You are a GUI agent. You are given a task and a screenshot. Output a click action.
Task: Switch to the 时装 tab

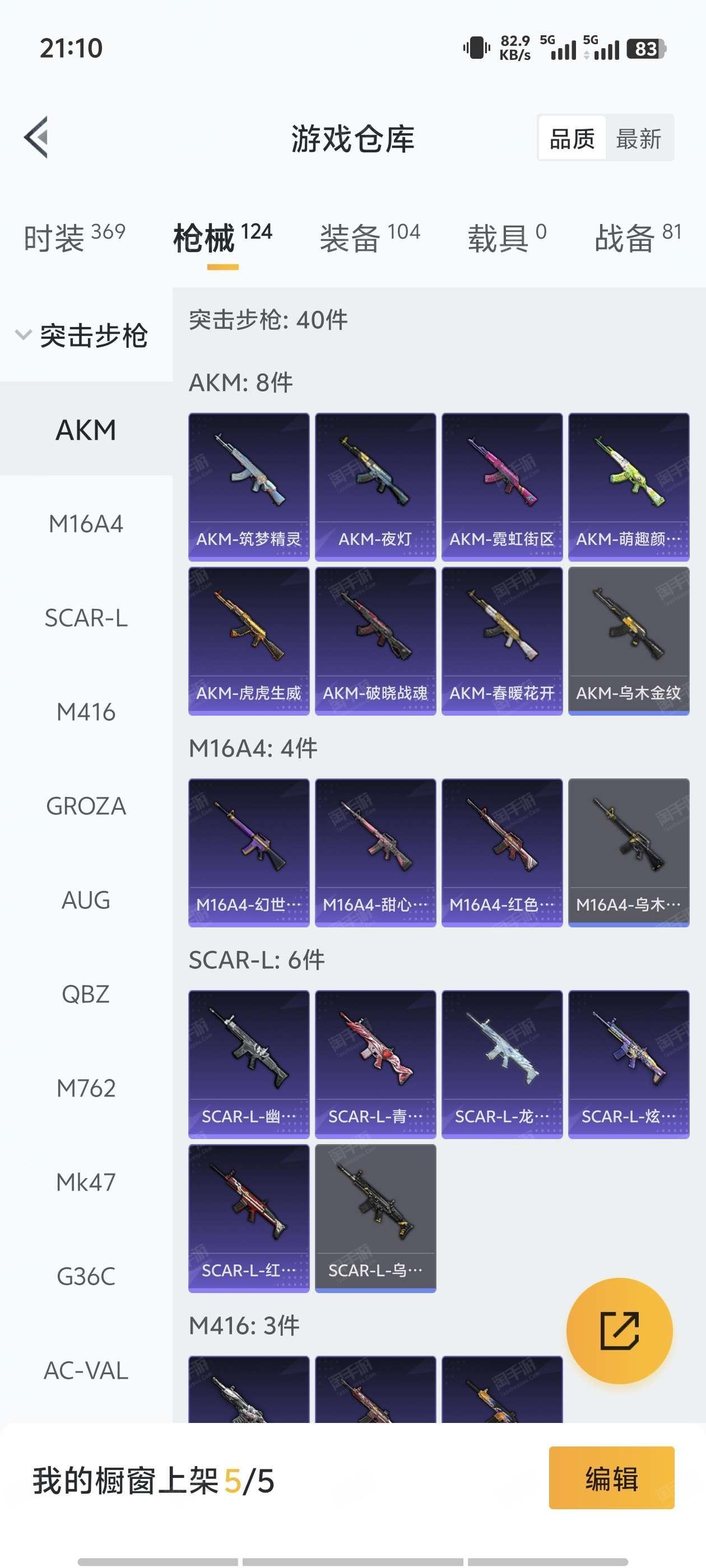[x=75, y=237]
